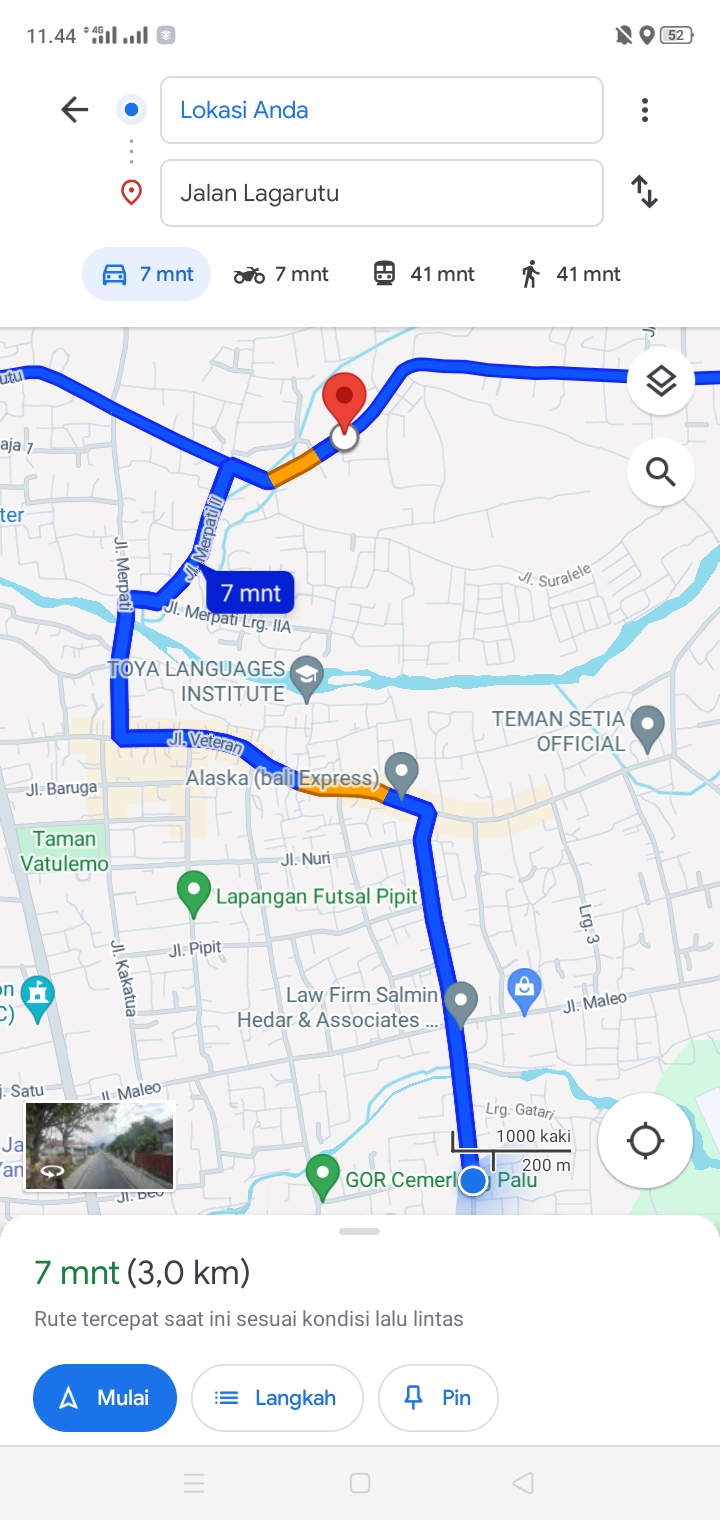Start navigation with the Mulai button
Screen dimensions: 720x1520
[105, 1398]
